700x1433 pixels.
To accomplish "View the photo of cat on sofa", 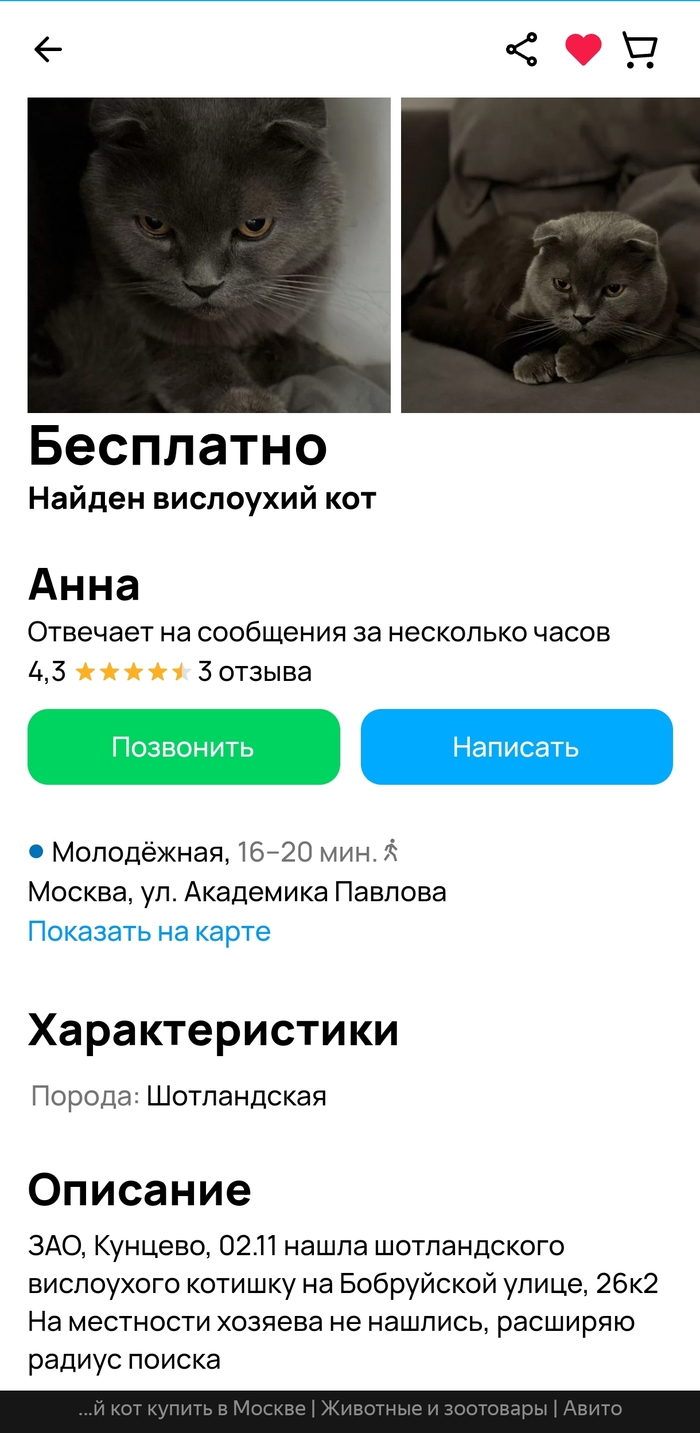I will click(550, 255).
